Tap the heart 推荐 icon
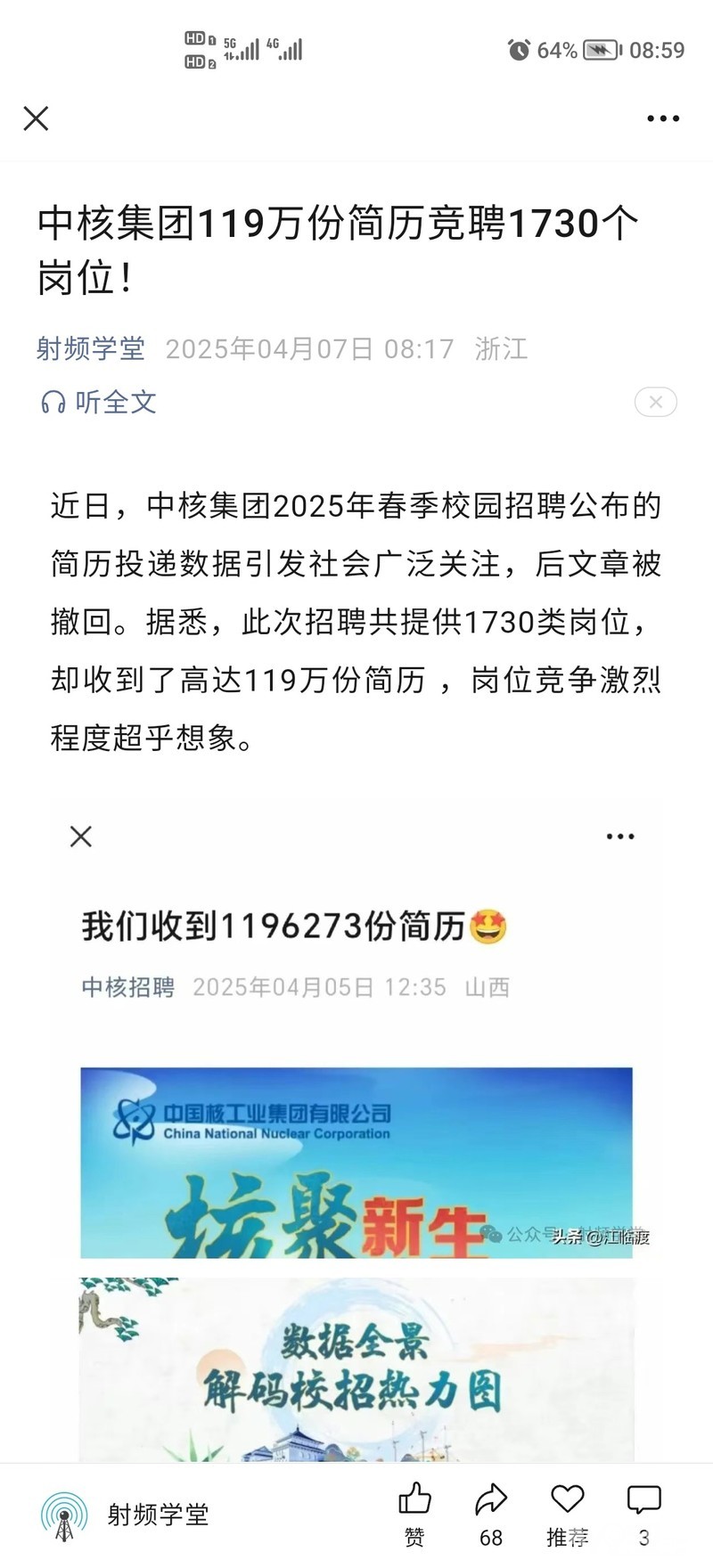The image size is (713, 1568). click(567, 1501)
